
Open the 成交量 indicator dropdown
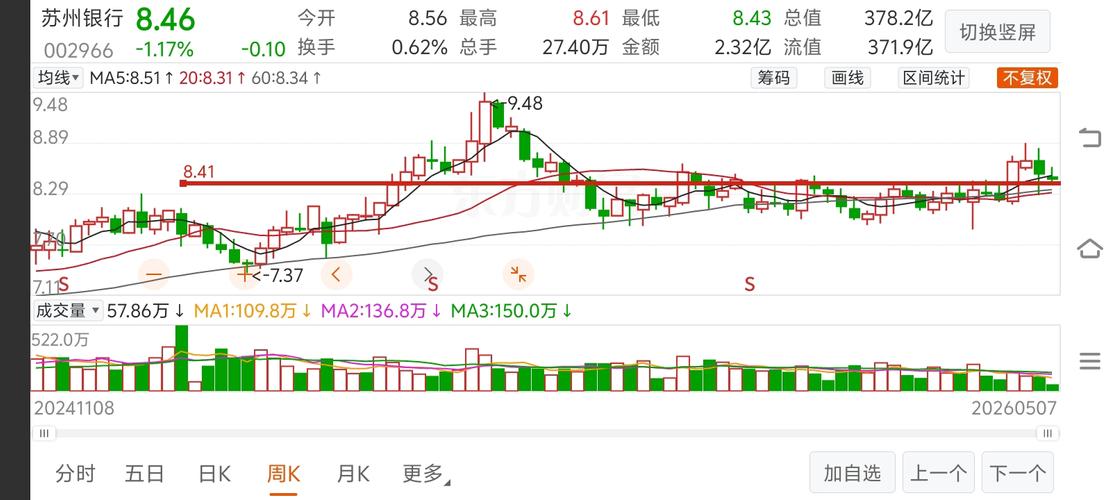point(67,310)
